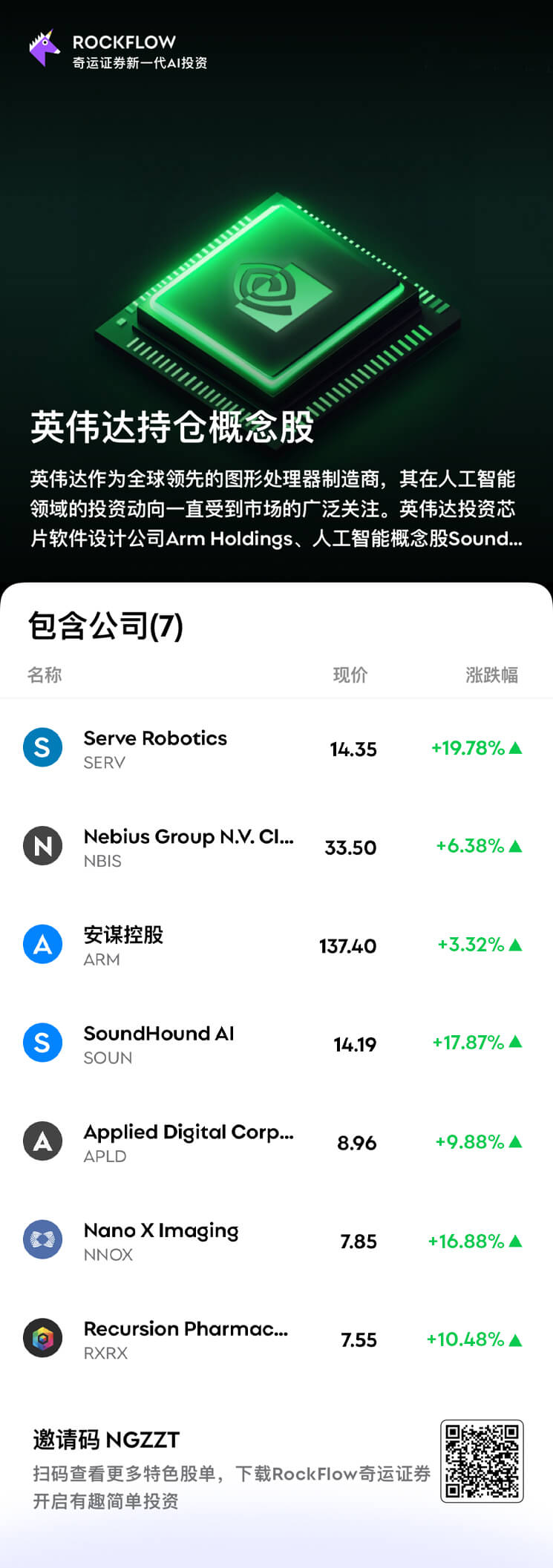This screenshot has width=553, height=1568.
Task: Open the 扫码查看更多特色股单 download link
Action: (230, 1474)
